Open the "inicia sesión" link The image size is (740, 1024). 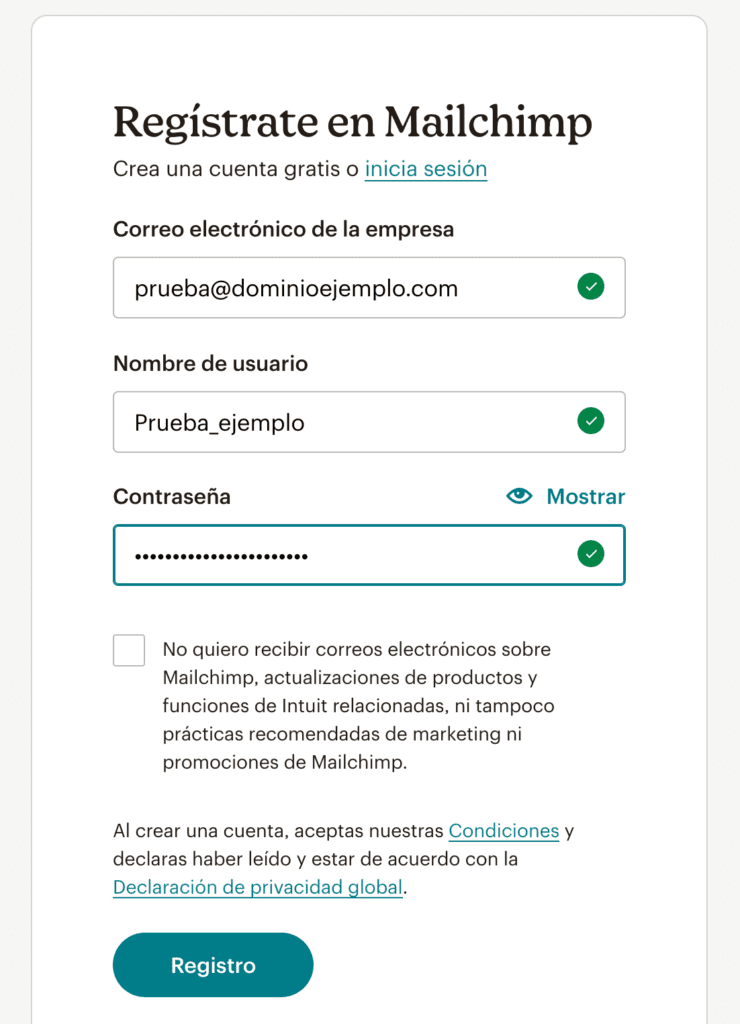tap(426, 169)
